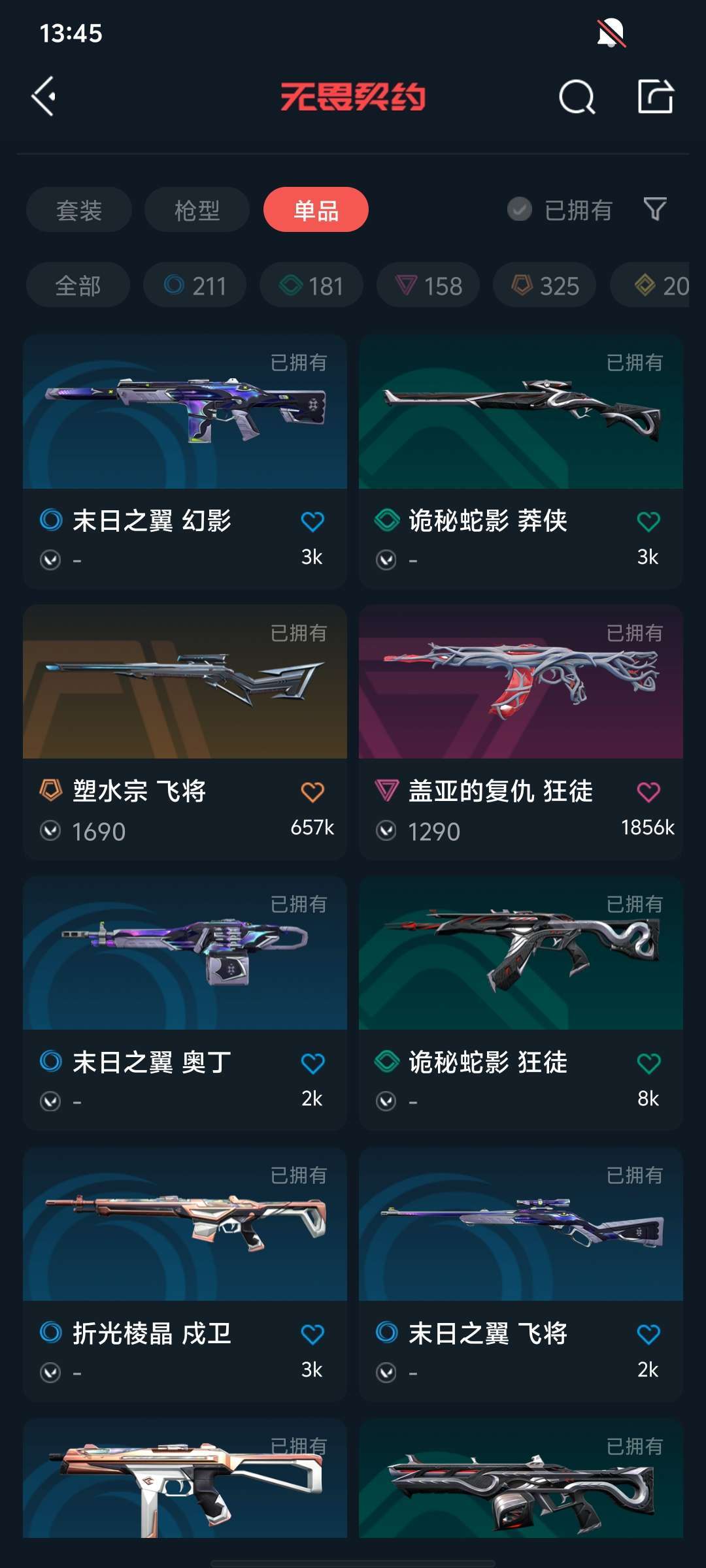
Task: Open the 末日之翼 飞将 skin card
Action: 521,1274
